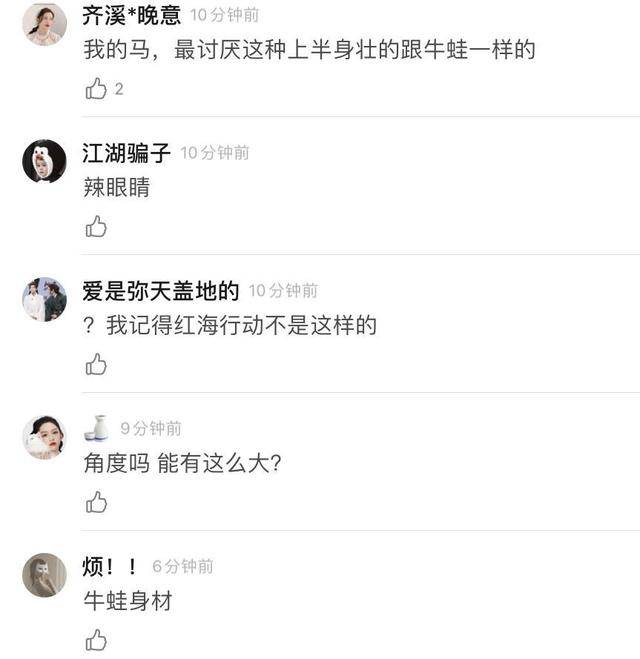640x659 pixels.
Task: Open avatar of the 角度吗 commenter
Action: pos(44,437)
